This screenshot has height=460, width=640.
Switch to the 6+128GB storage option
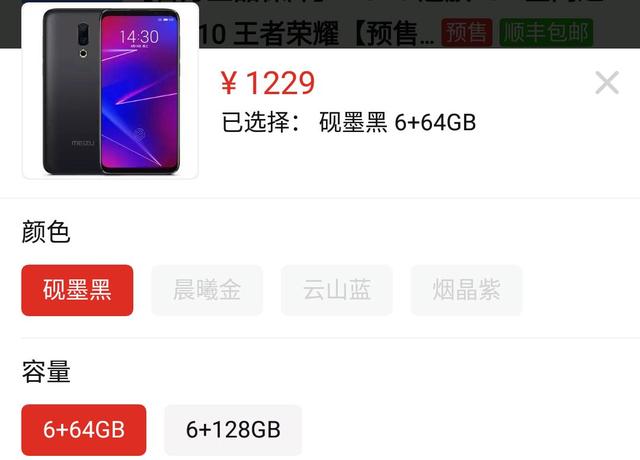233,430
